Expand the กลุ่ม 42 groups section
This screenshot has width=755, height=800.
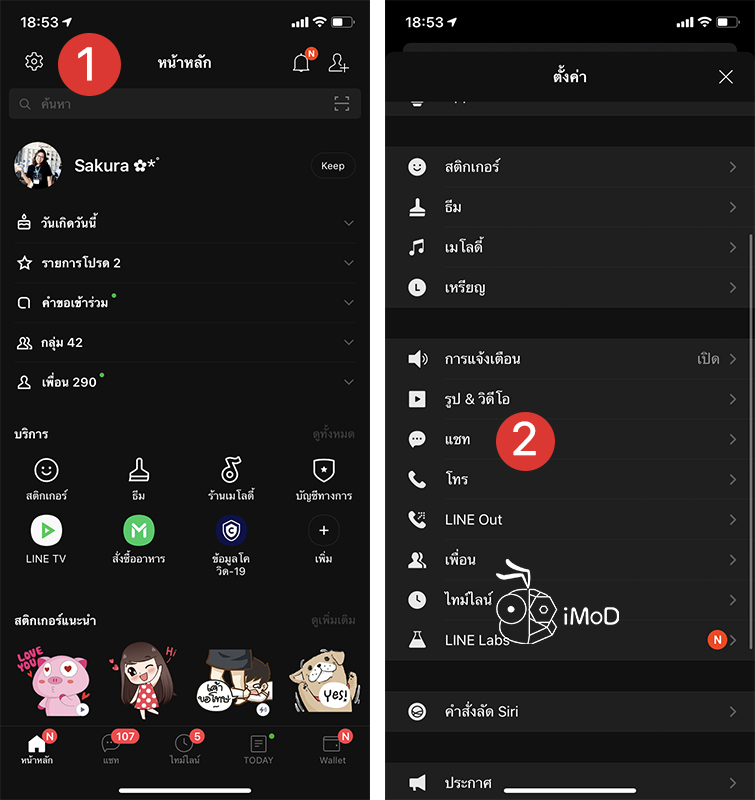click(186, 342)
